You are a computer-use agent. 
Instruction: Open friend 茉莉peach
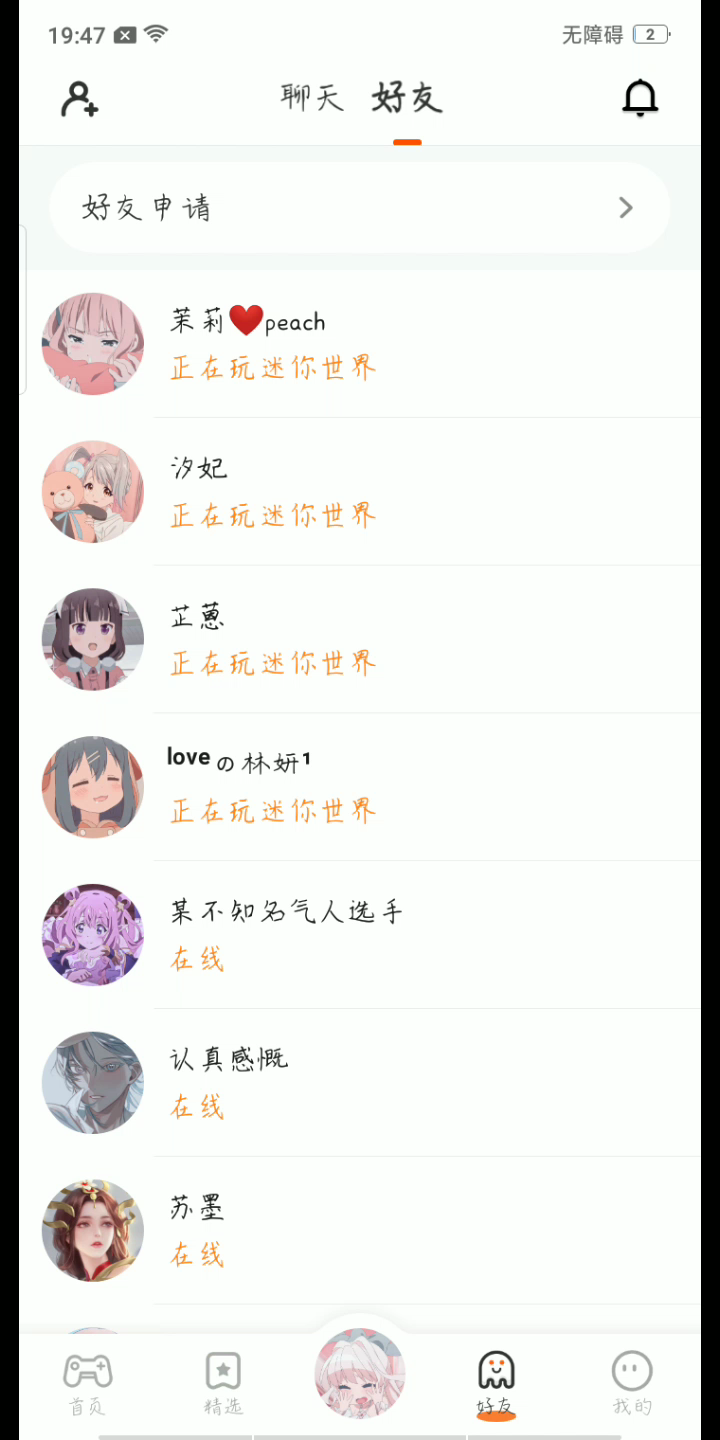[360, 344]
